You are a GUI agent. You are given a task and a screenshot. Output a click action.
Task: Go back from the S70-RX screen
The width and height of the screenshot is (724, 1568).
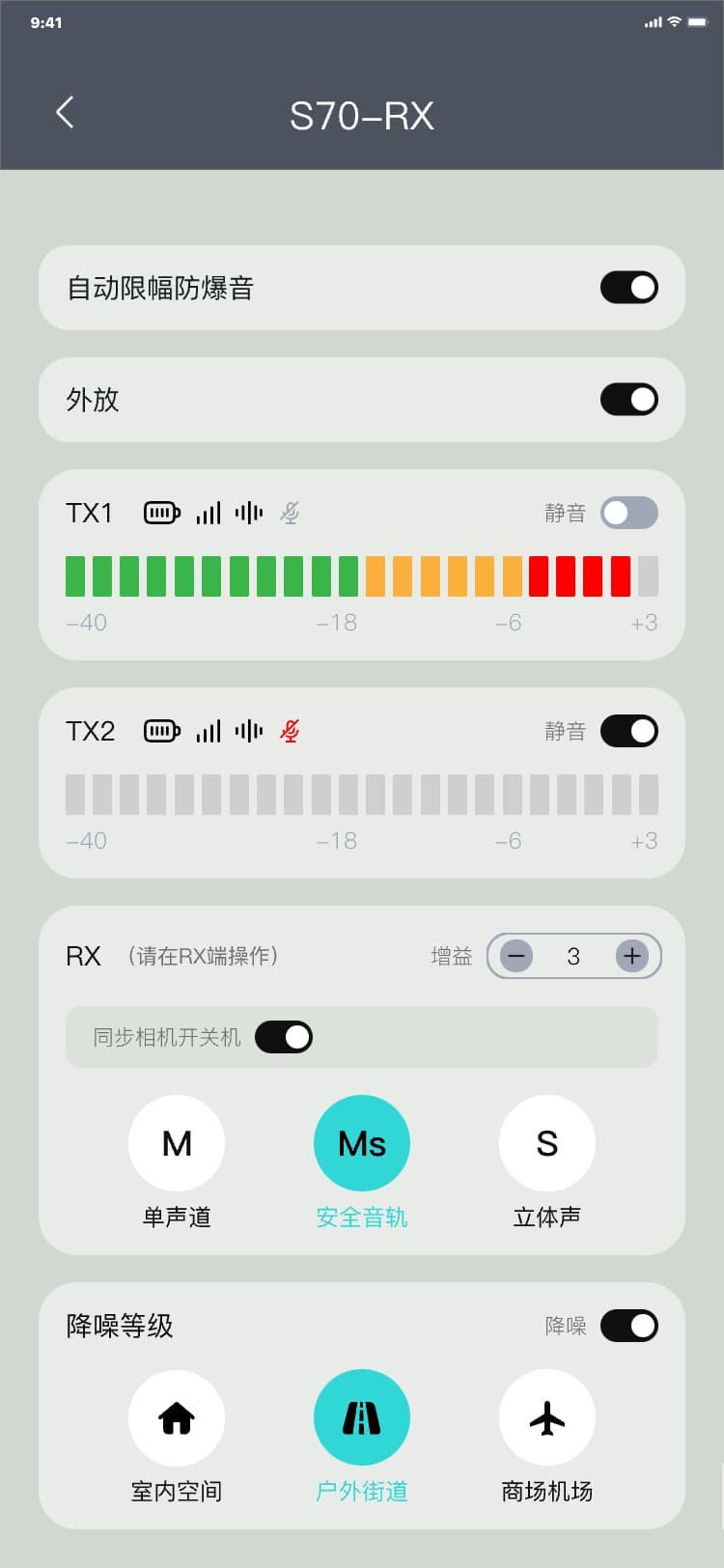(x=65, y=113)
